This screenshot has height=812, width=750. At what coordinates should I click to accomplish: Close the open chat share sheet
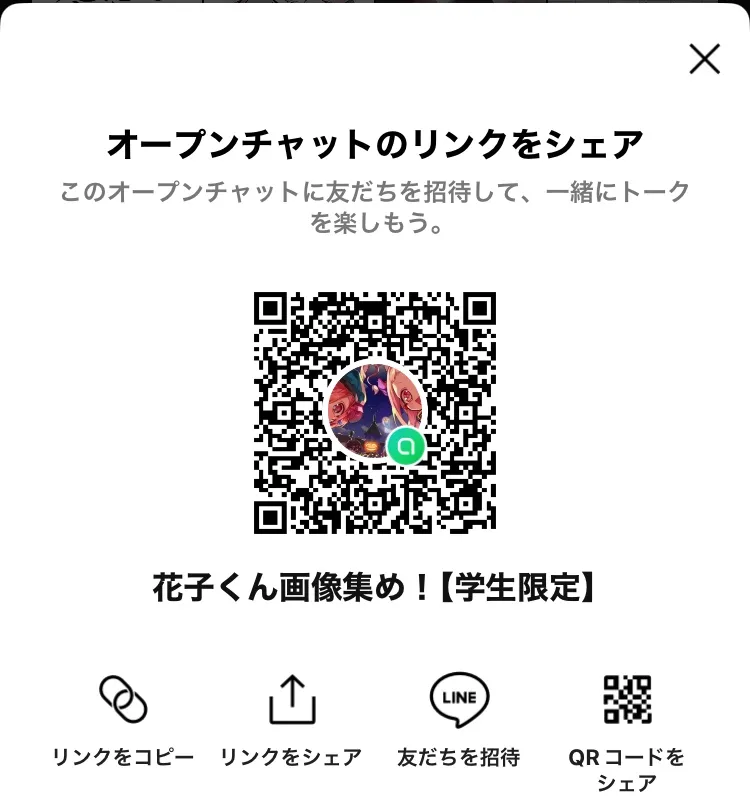click(704, 60)
